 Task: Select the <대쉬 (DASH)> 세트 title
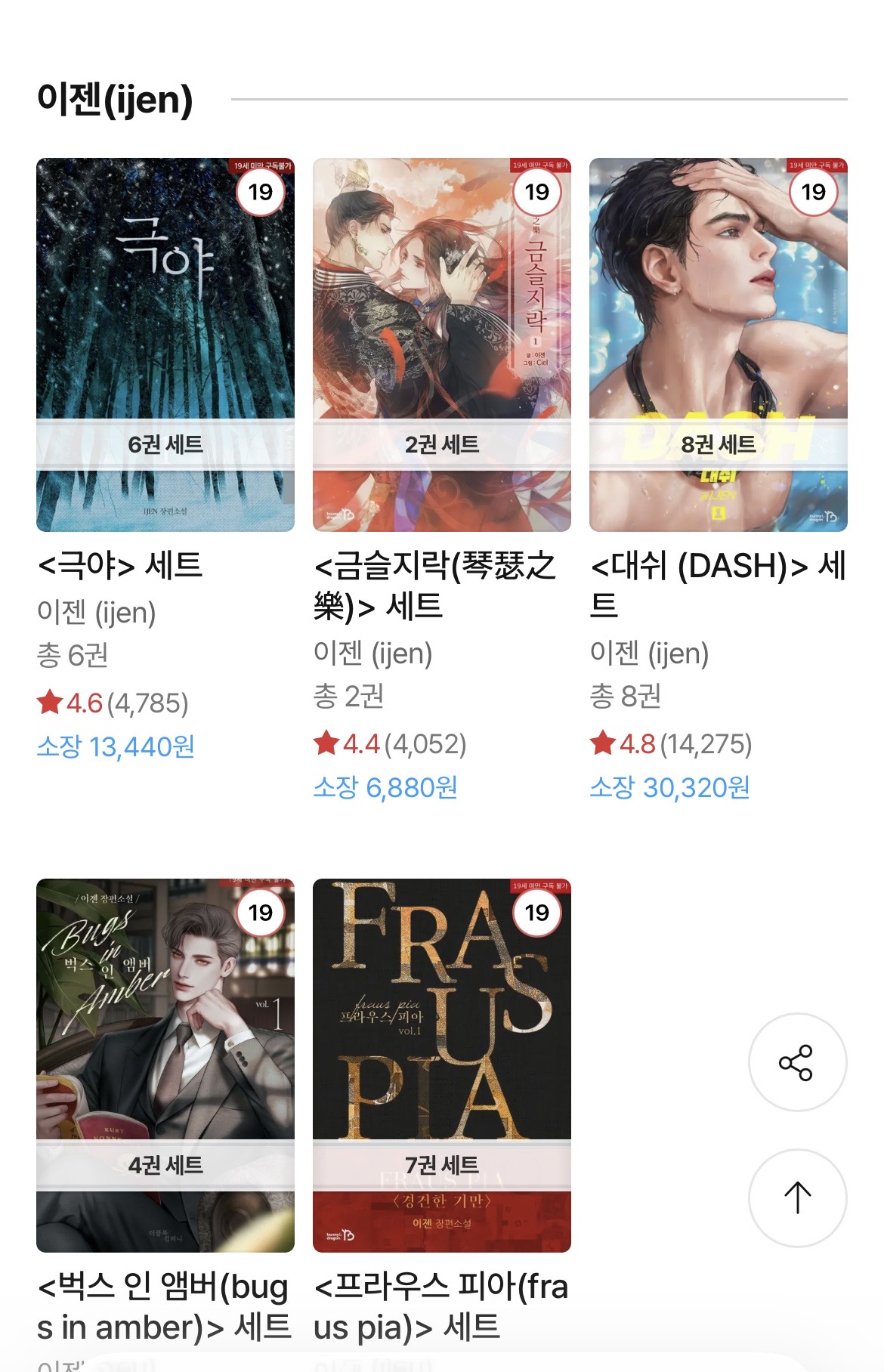(718, 586)
